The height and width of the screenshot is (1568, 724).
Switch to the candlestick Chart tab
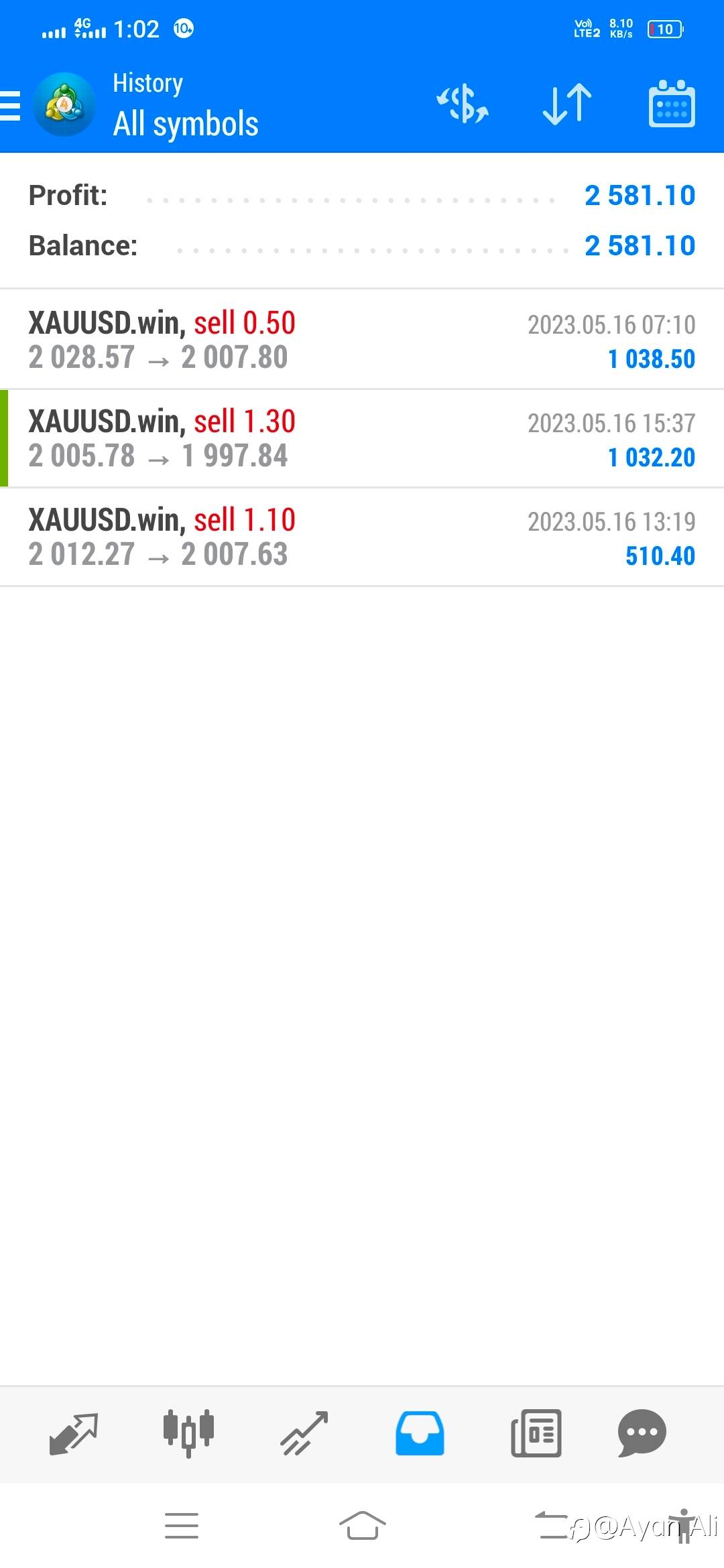[x=188, y=1433]
